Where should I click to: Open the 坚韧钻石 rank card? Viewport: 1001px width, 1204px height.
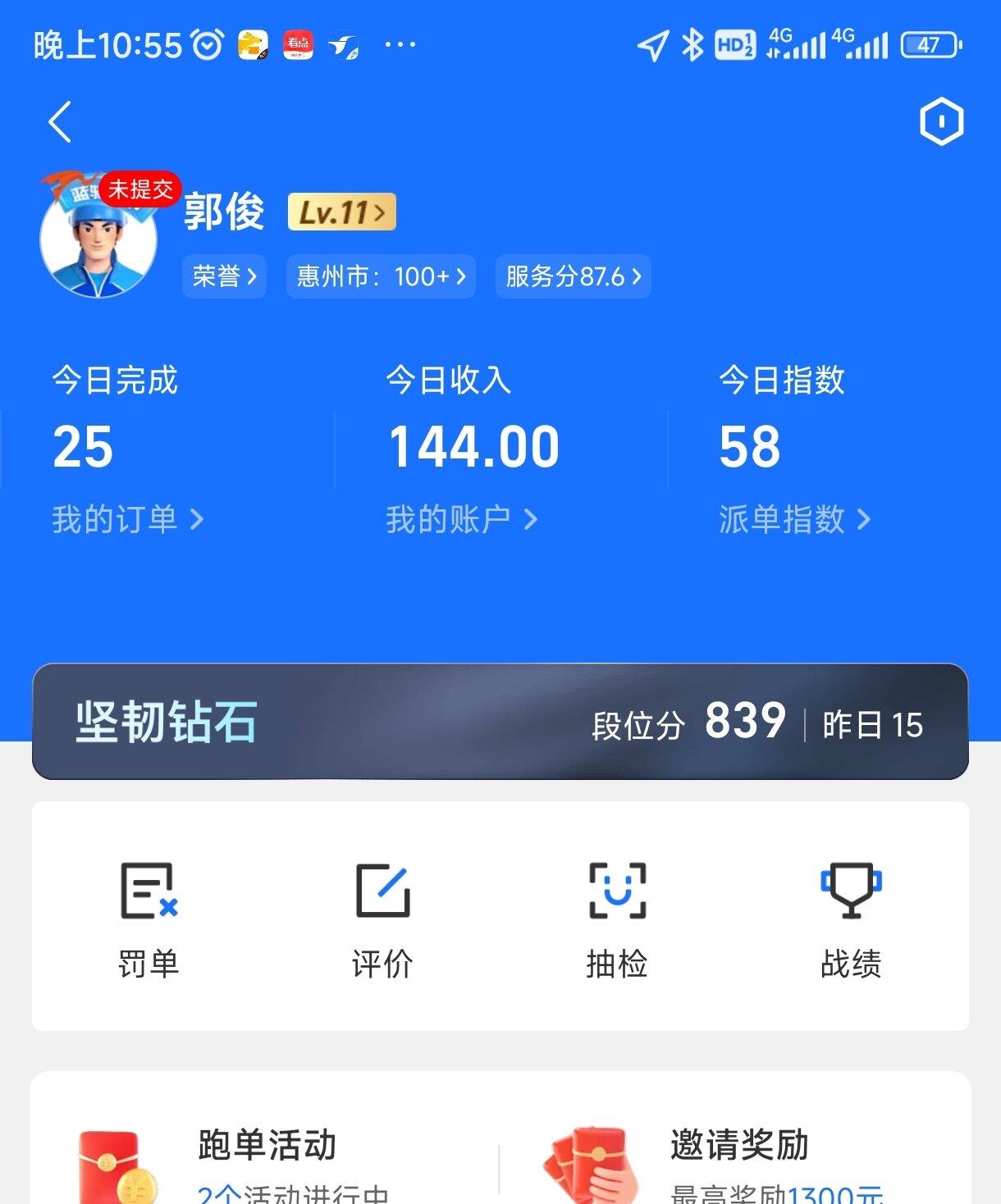pyautogui.click(x=500, y=722)
